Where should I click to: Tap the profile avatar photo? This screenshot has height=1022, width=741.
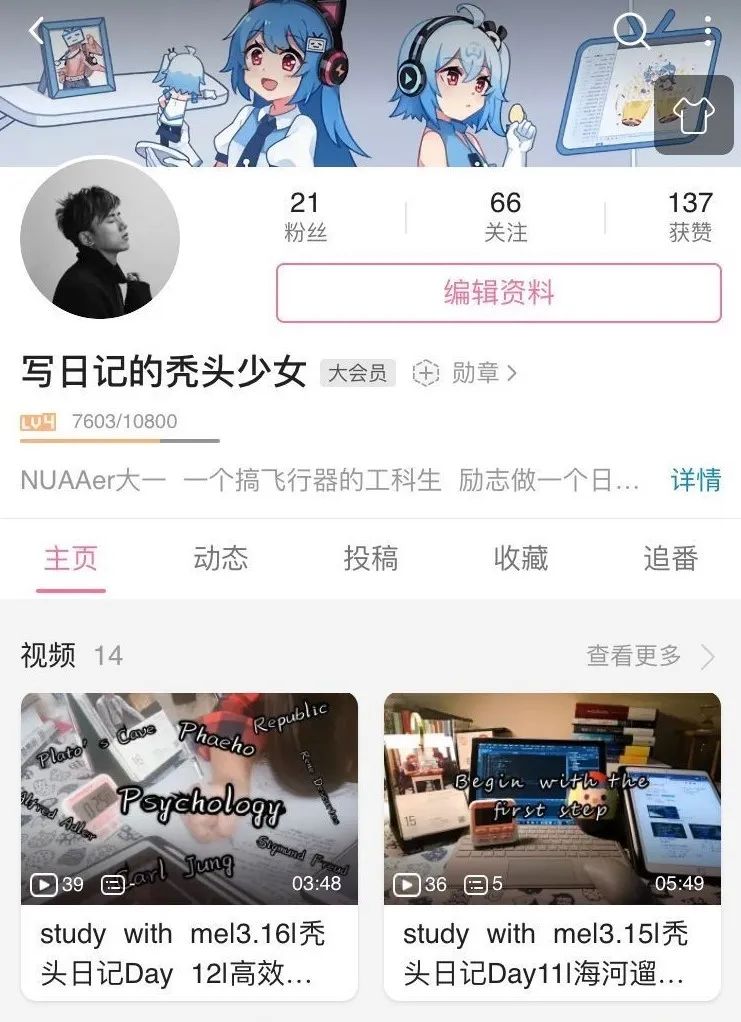pyautogui.click(x=100, y=239)
